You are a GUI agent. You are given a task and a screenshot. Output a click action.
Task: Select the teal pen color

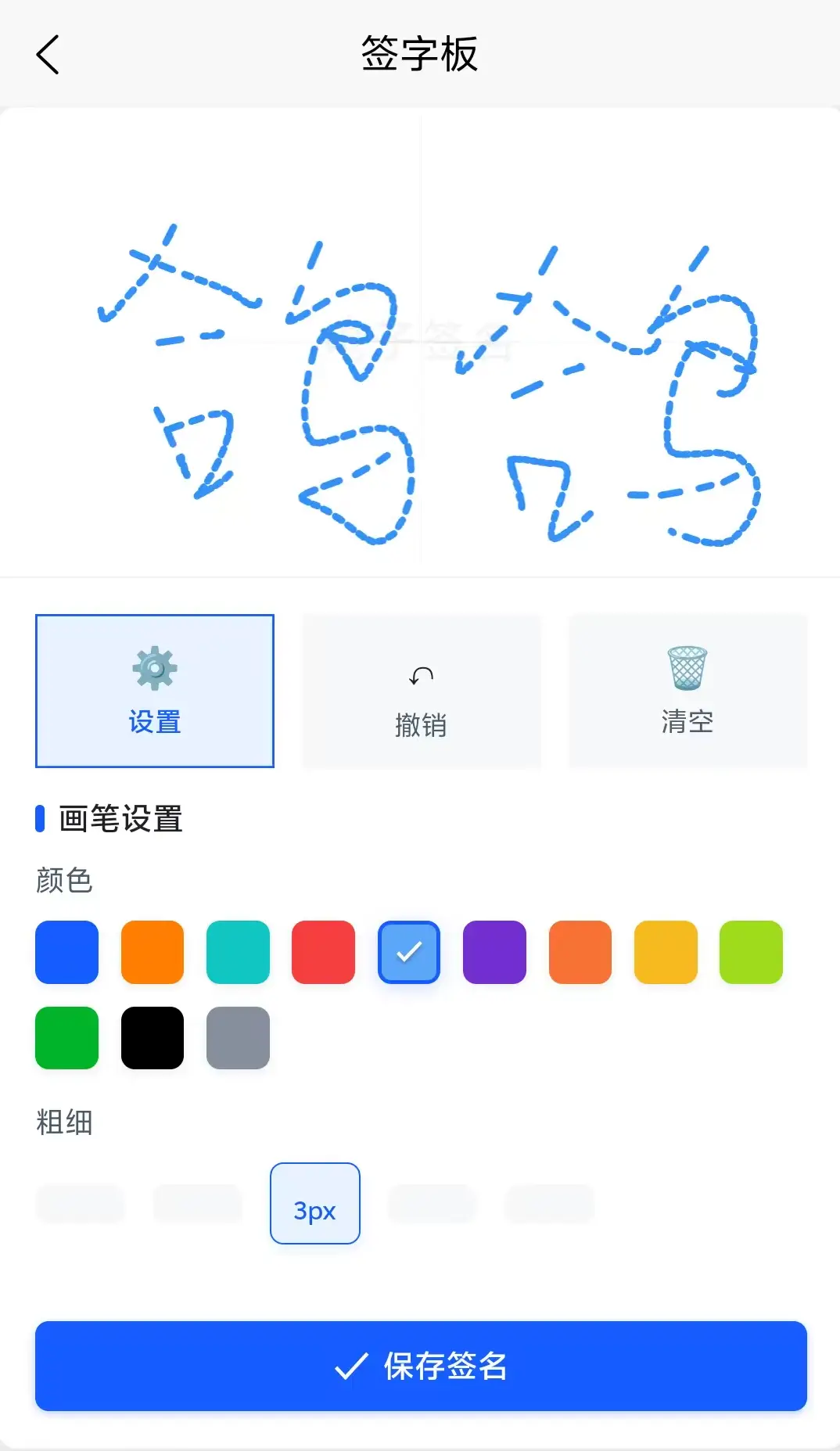(x=238, y=952)
